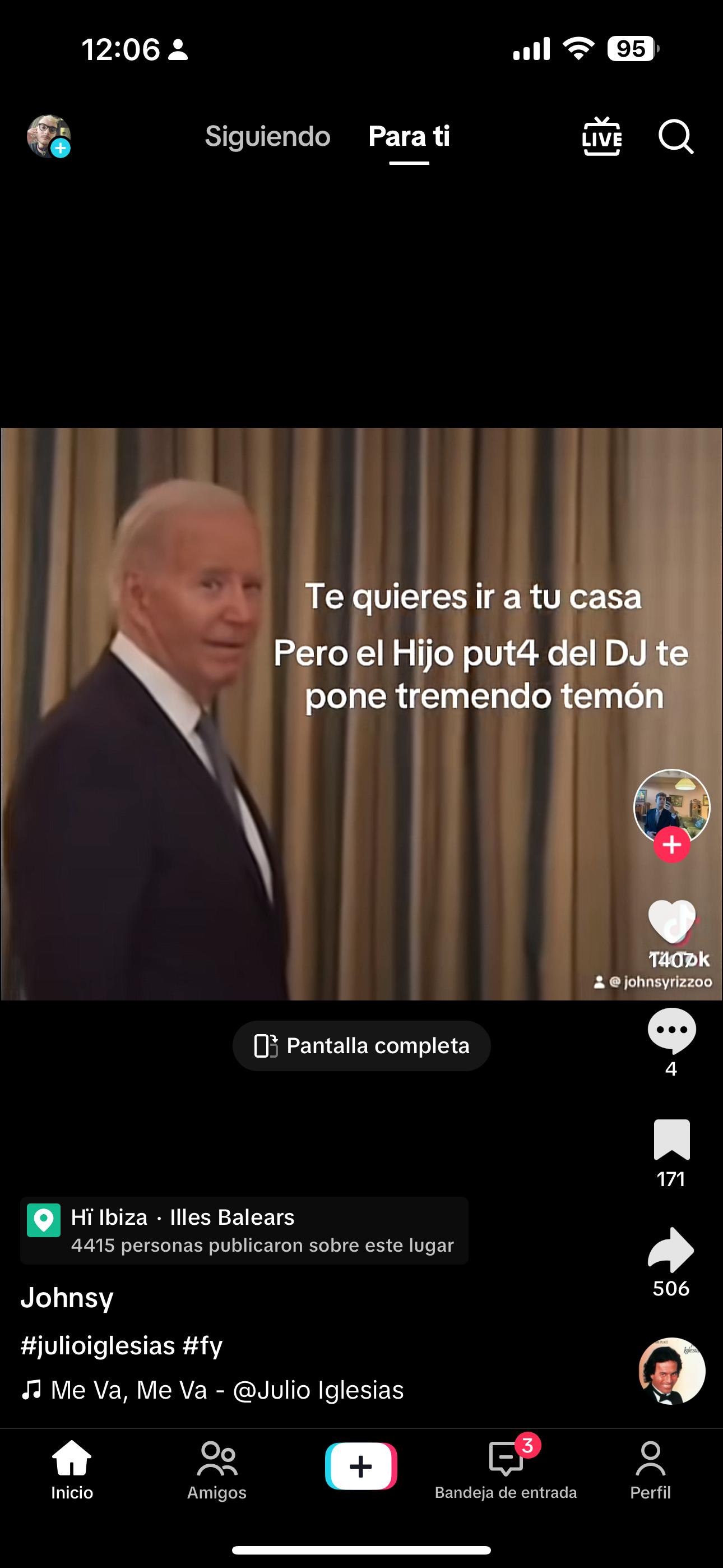Switch to the Siguiendo feed
This screenshot has width=723, height=1568.
(x=267, y=136)
